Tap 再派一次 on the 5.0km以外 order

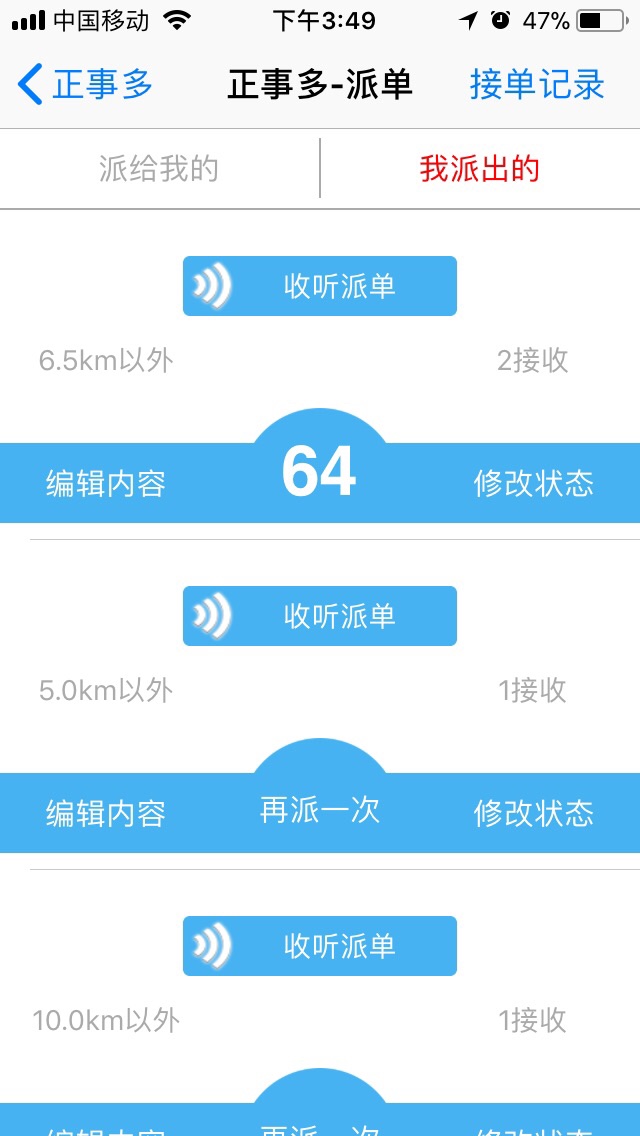[320, 809]
